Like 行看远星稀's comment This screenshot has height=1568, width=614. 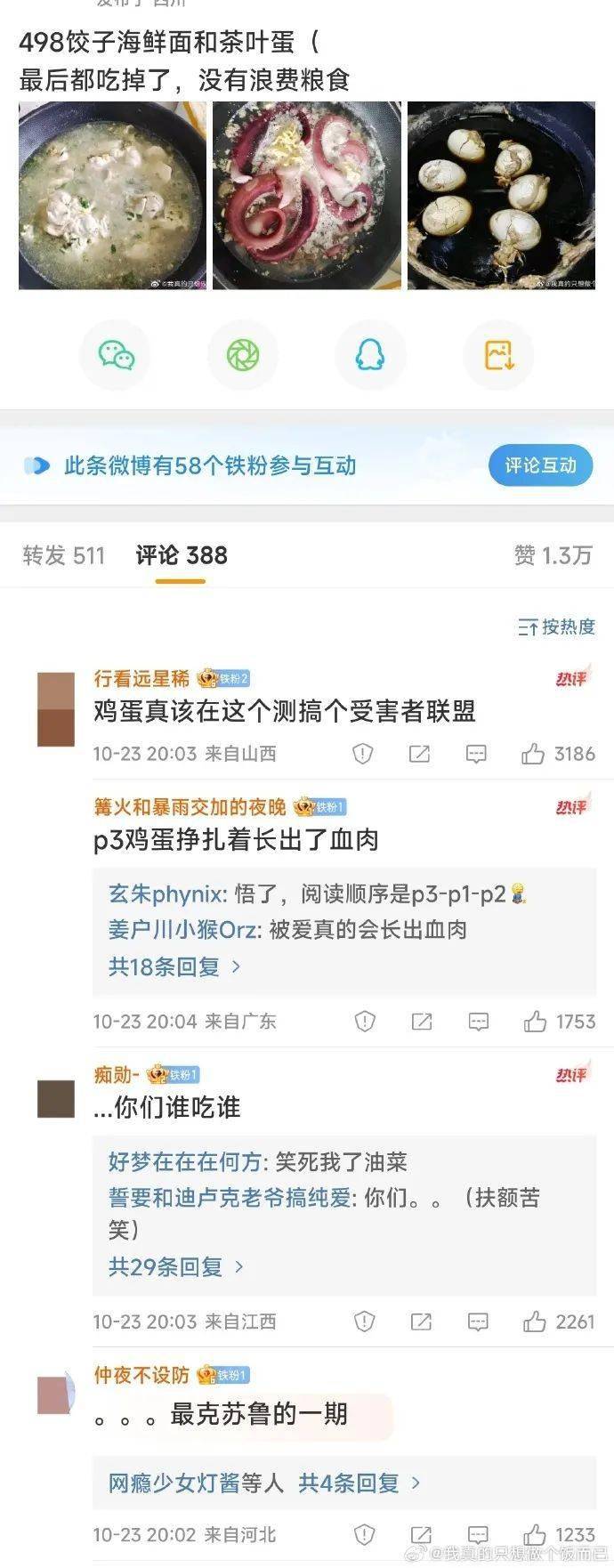[534, 755]
